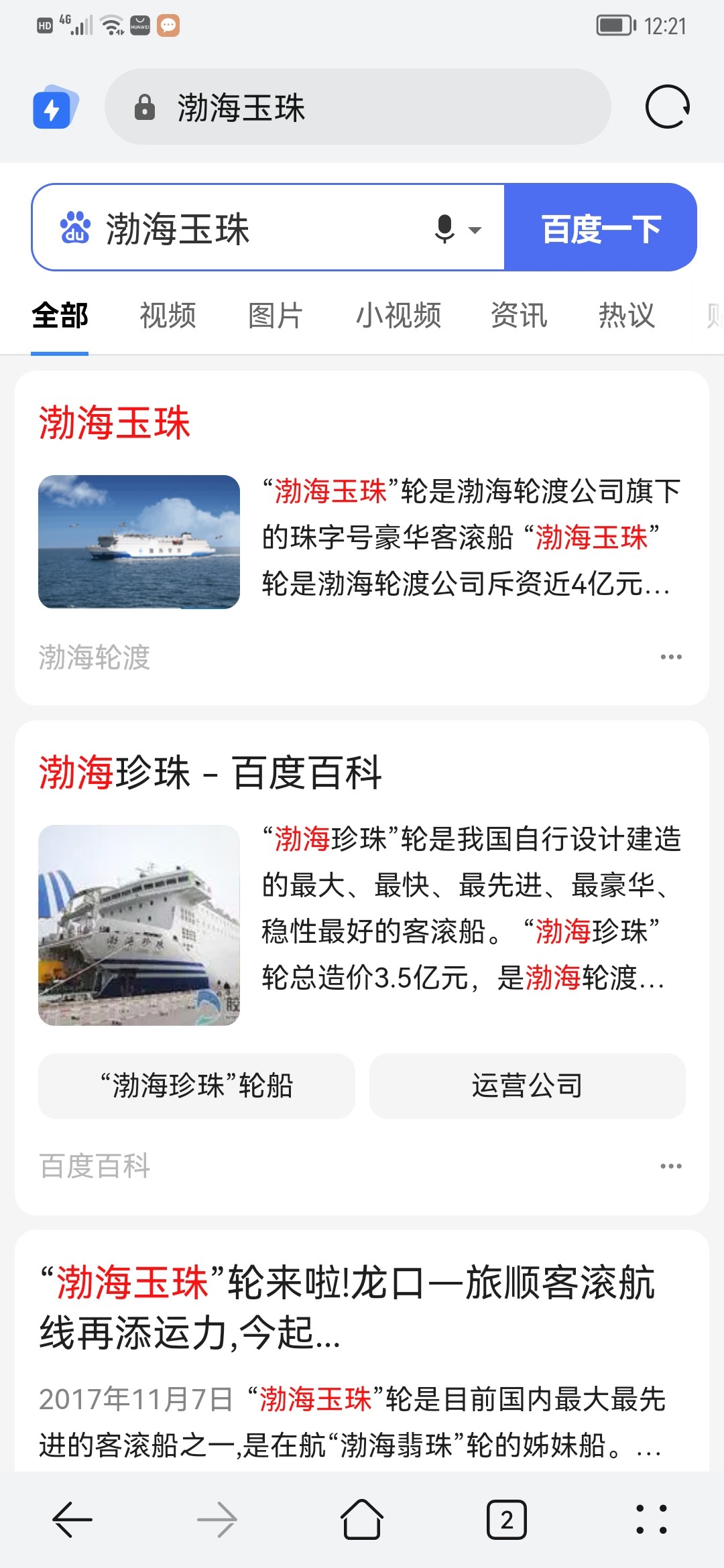The image size is (724, 1568).
Task: Open more options on the 百度百科 result
Action: [x=670, y=1166]
